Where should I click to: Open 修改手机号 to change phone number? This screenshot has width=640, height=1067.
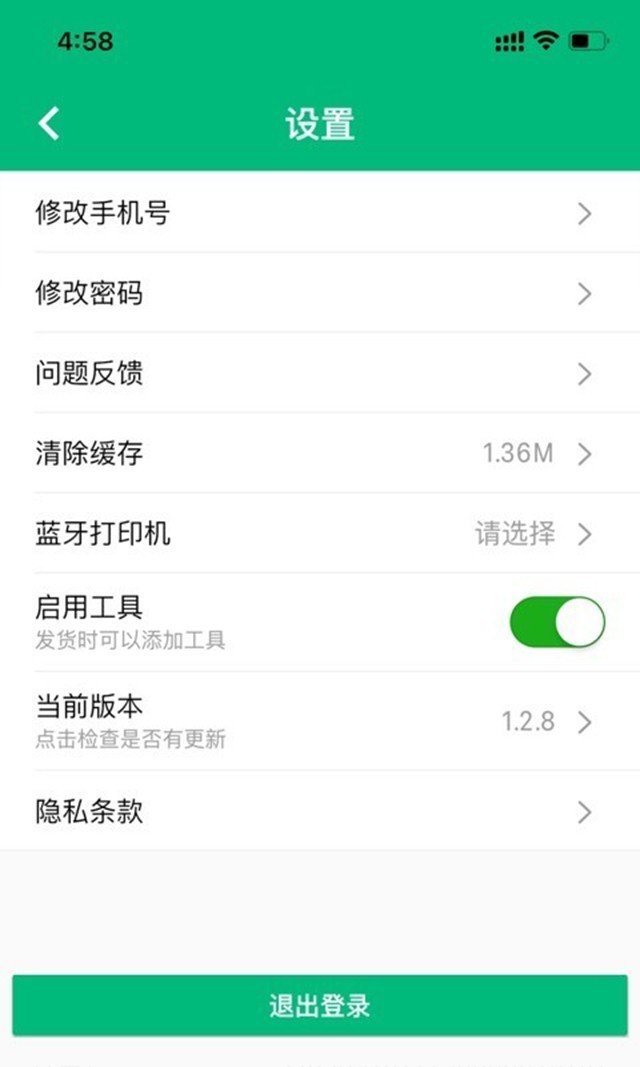(318, 213)
